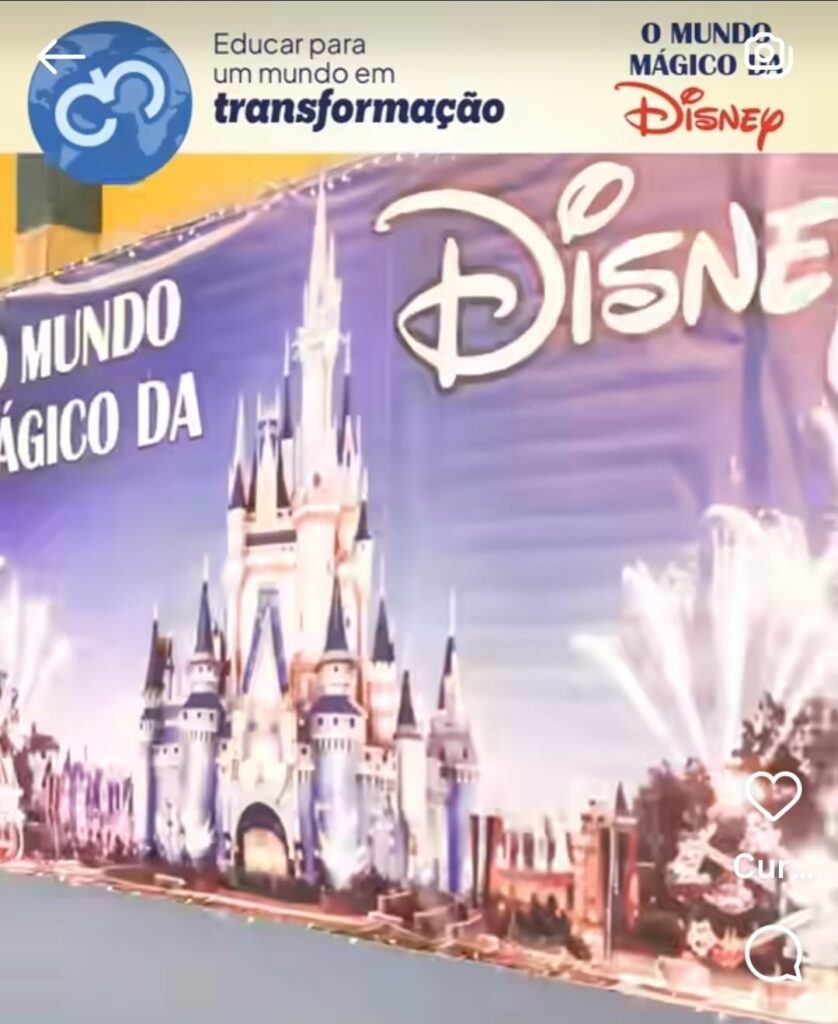
Task: Open the camera to create a reel
Action: coord(768,55)
